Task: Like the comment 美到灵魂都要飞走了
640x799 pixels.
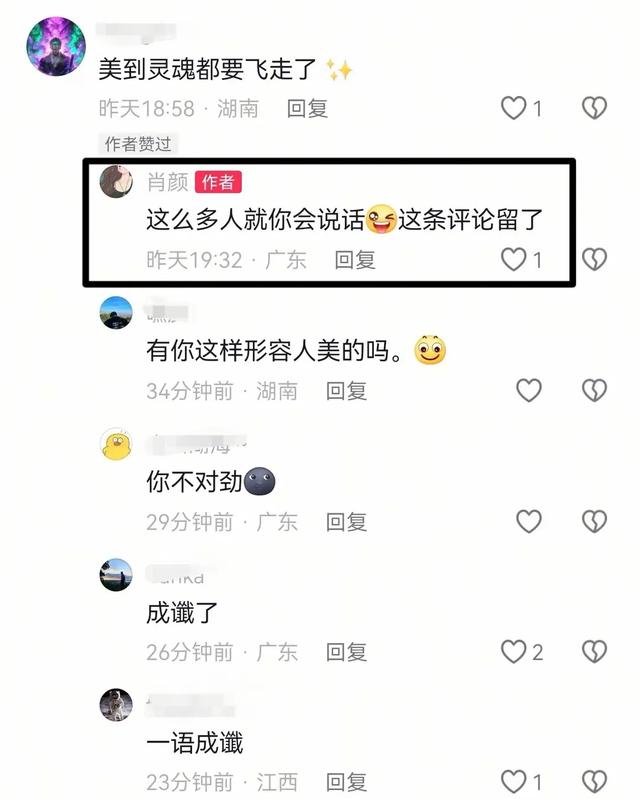Action: [513, 108]
